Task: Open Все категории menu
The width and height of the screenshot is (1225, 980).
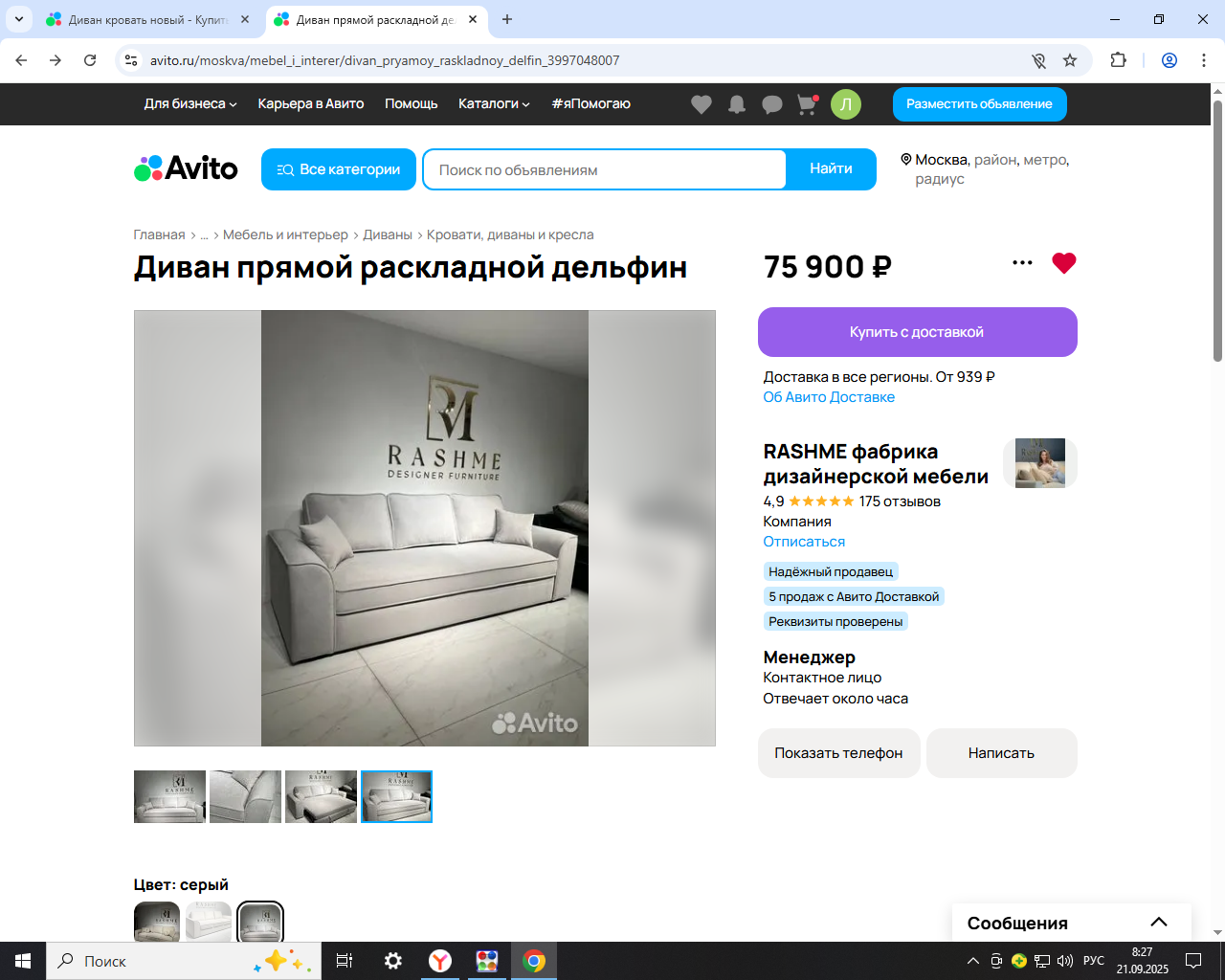Action: coord(339,169)
